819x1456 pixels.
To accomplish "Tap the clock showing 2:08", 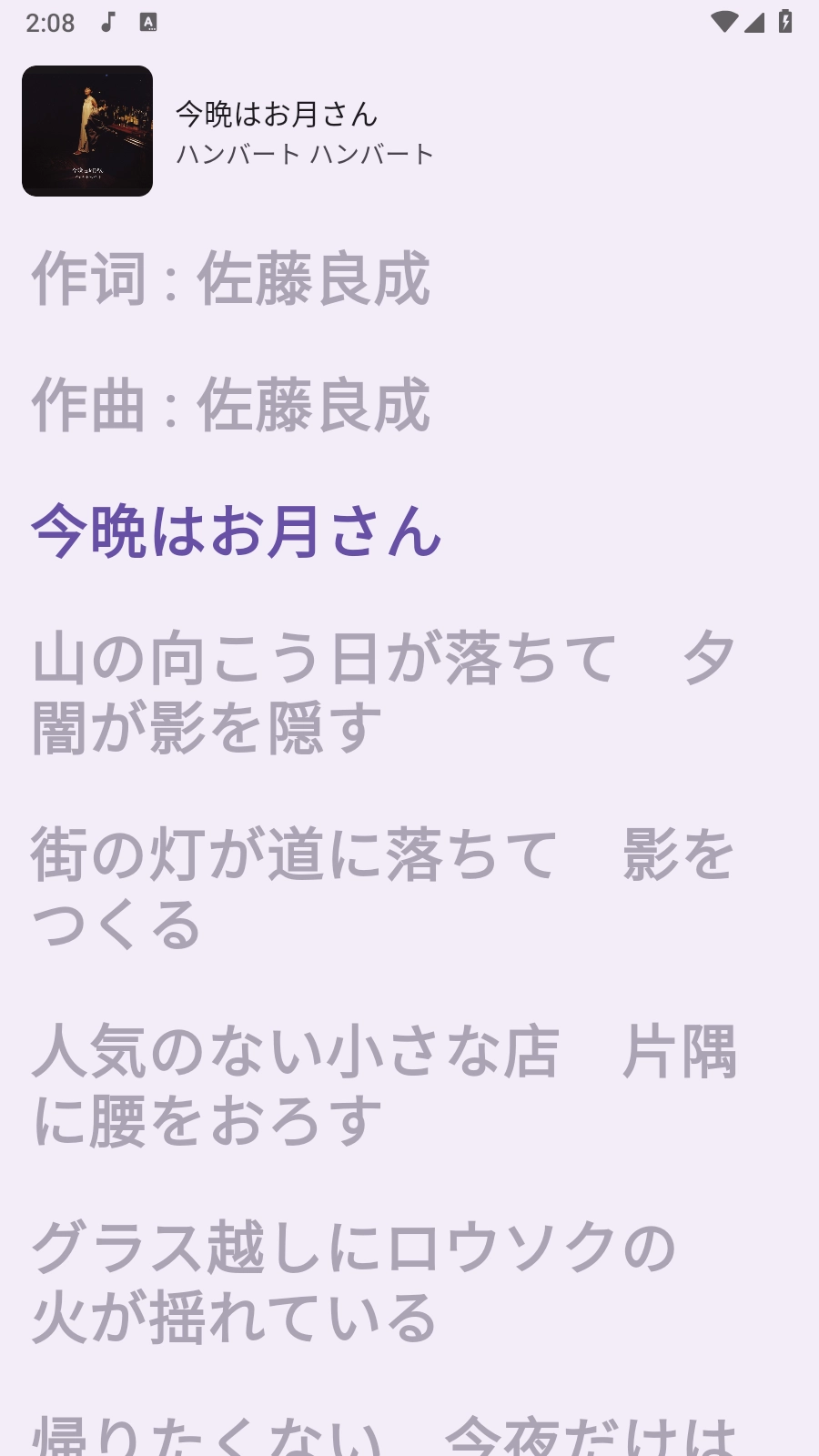I will click(50, 21).
